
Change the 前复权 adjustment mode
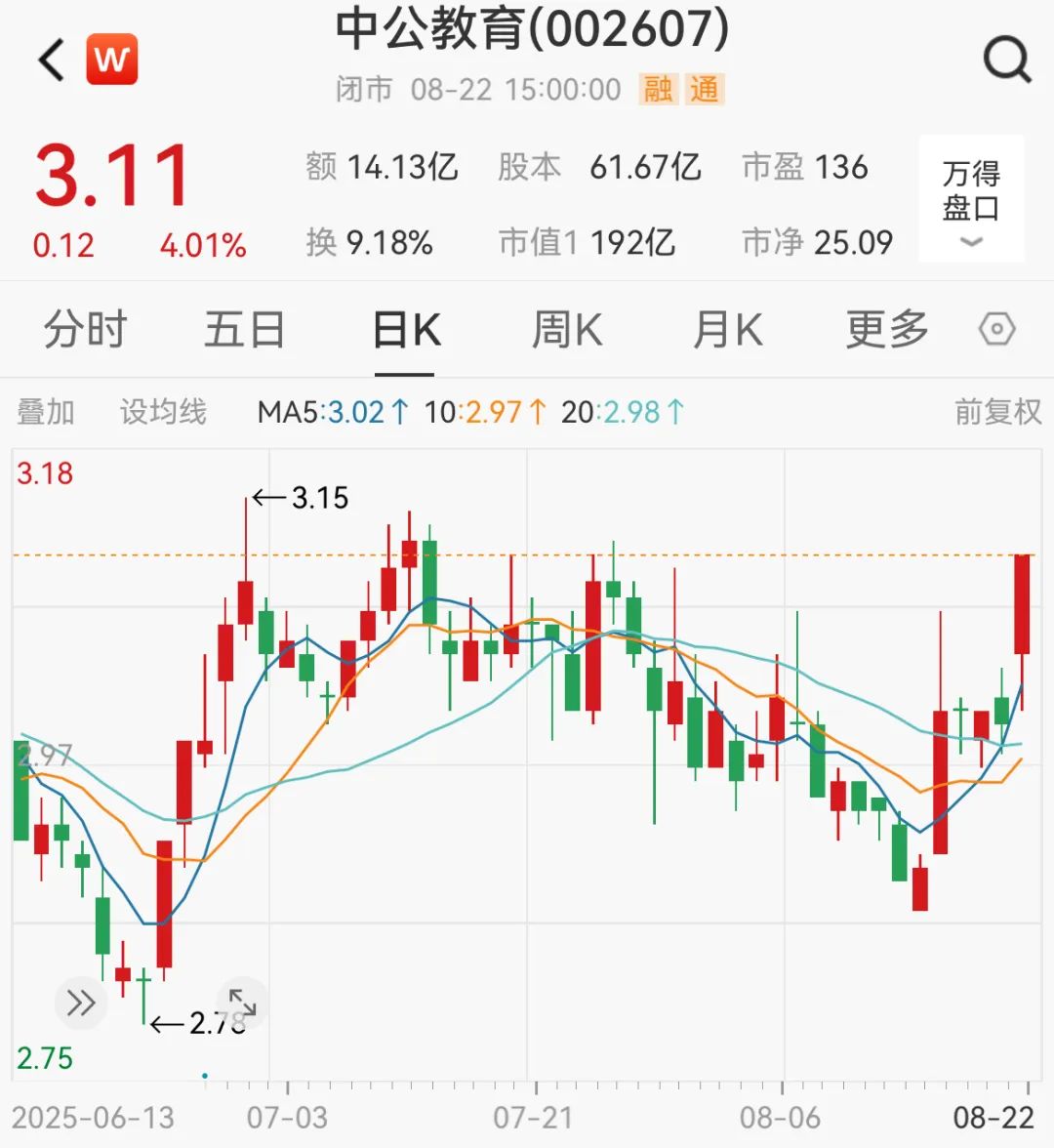(x=997, y=412)
